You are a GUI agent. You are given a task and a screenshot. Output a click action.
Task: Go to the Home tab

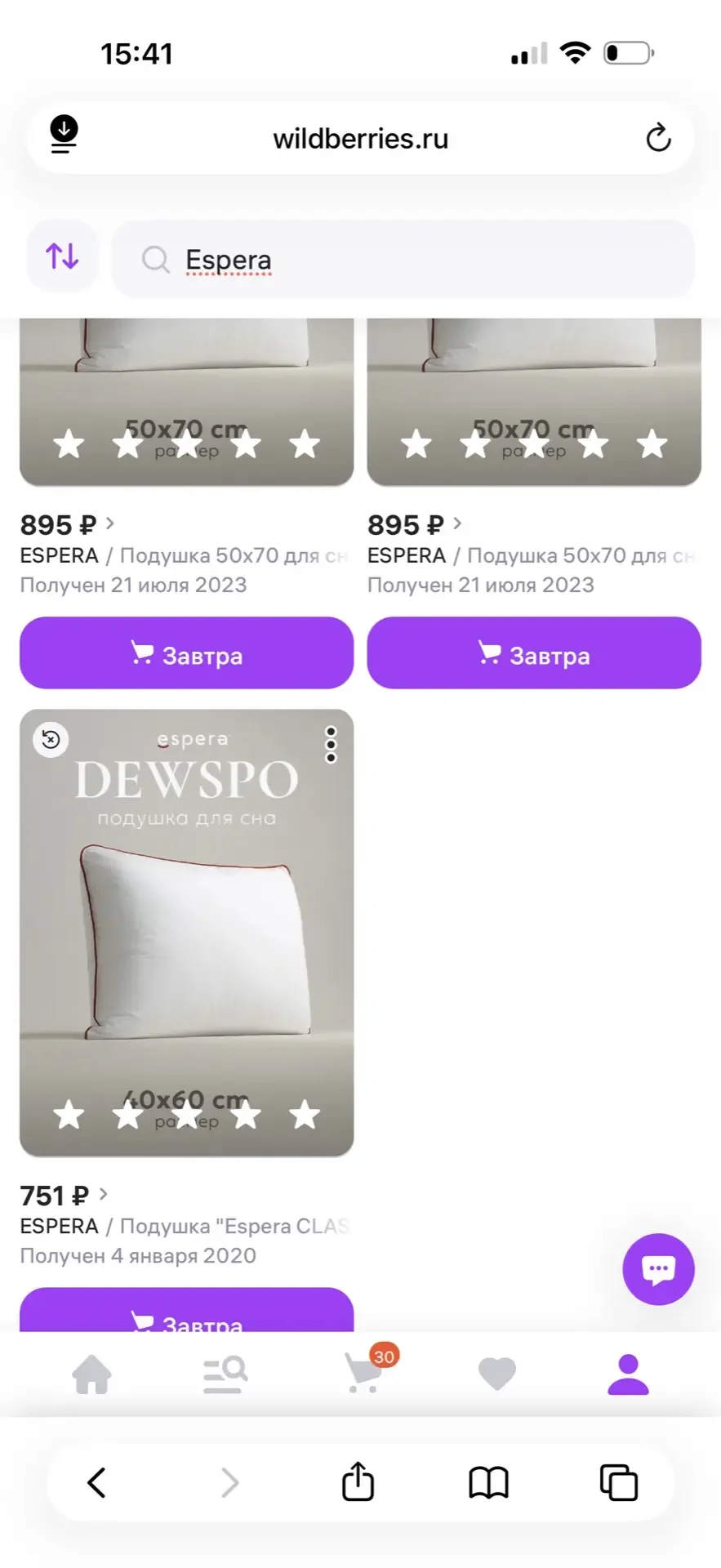tap(92, 1374)
